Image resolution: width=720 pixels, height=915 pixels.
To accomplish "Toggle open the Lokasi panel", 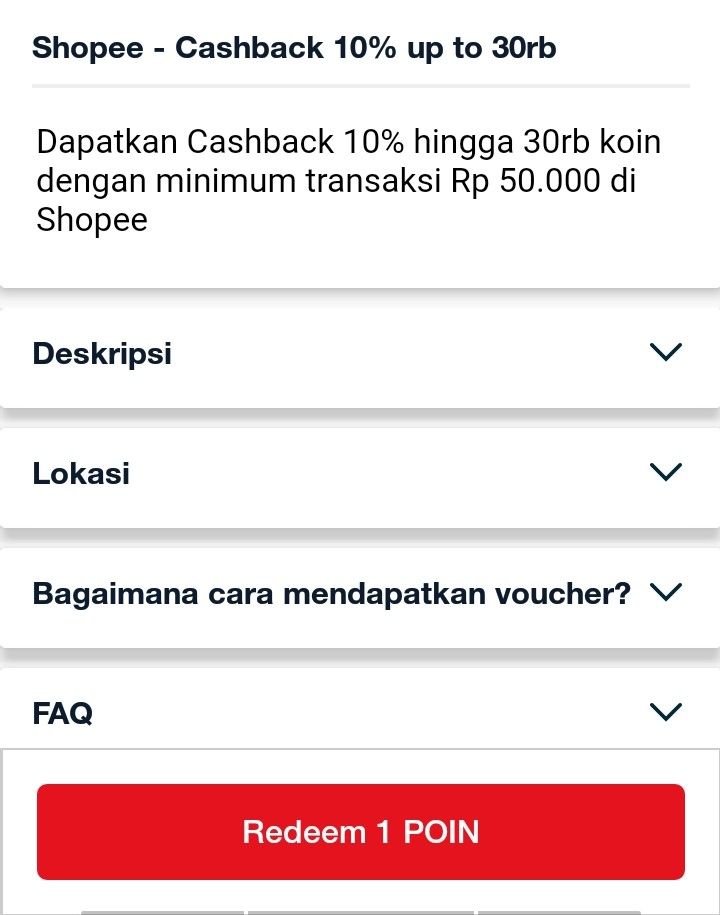I will click(x=360, y=473).
